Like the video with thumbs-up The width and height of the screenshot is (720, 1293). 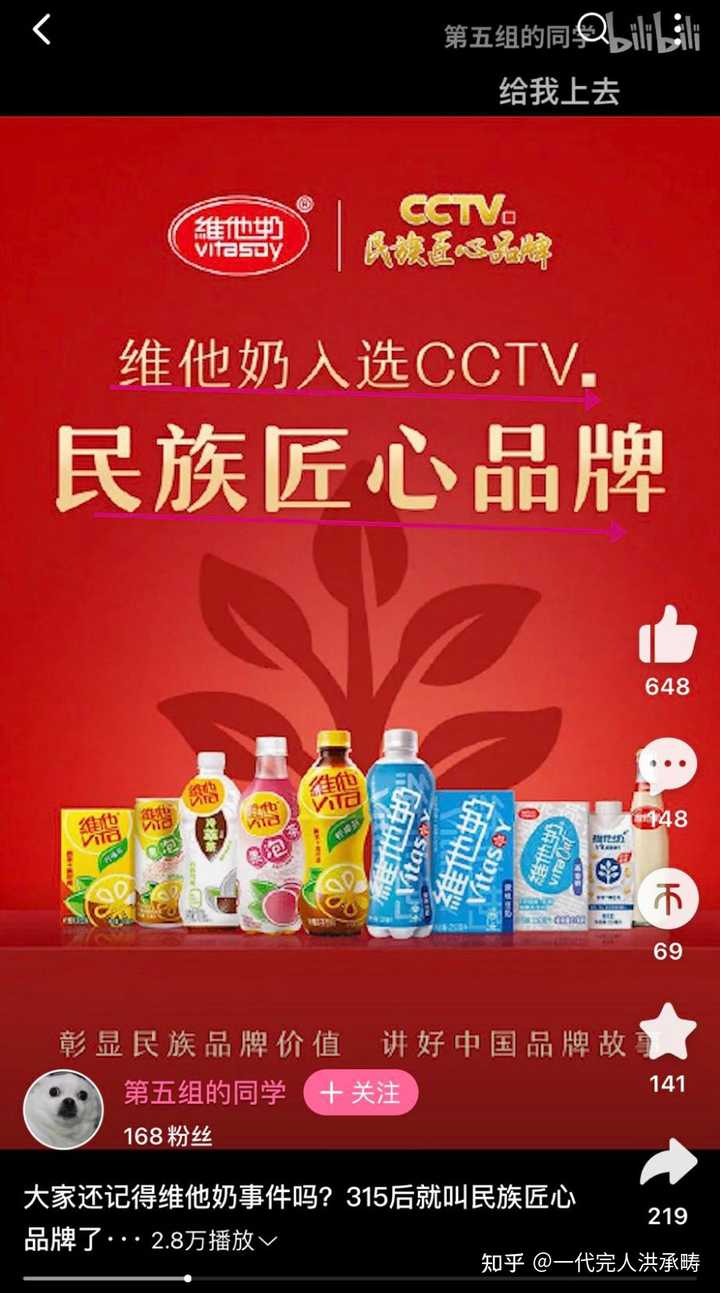[x=667, y=634]
